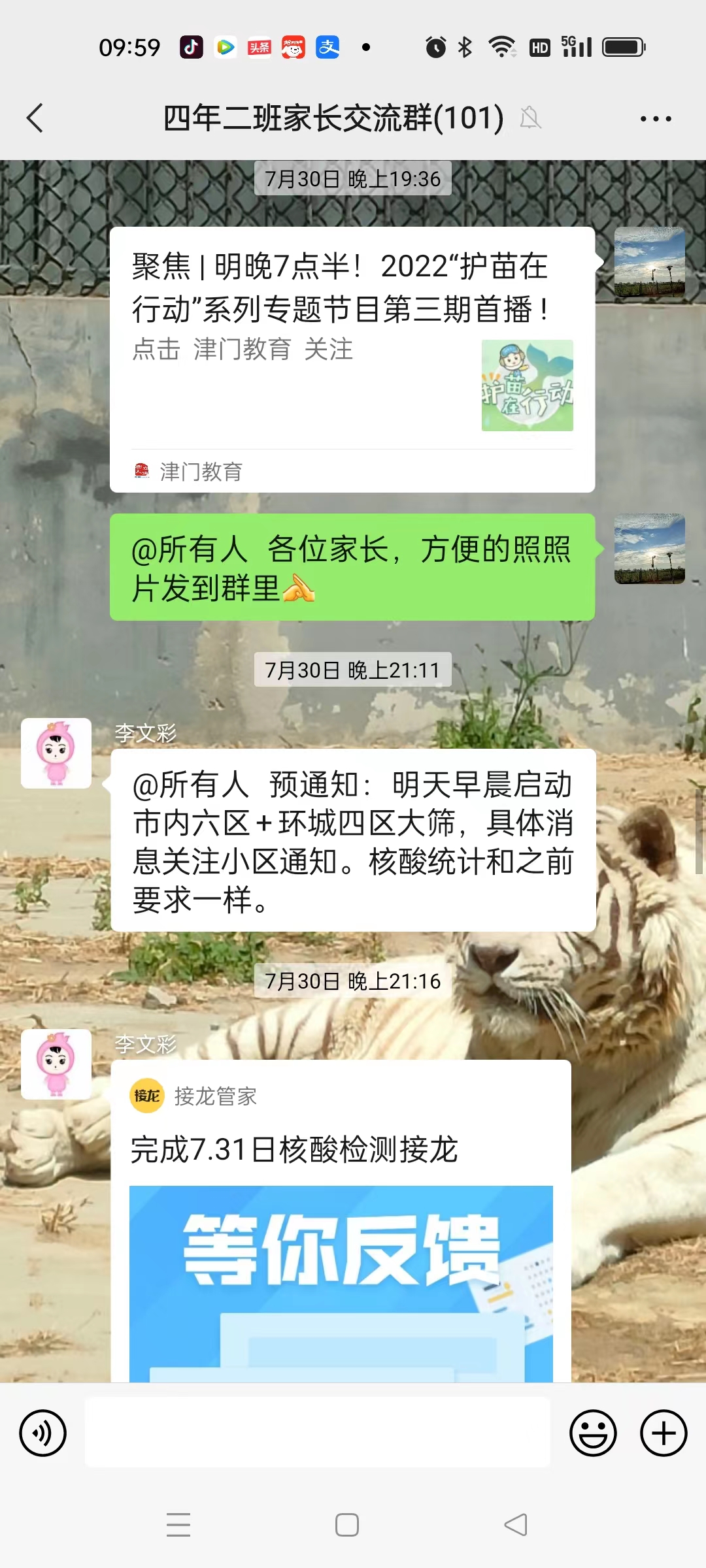Open the 津门教育 shared article card

coord(352,359)
